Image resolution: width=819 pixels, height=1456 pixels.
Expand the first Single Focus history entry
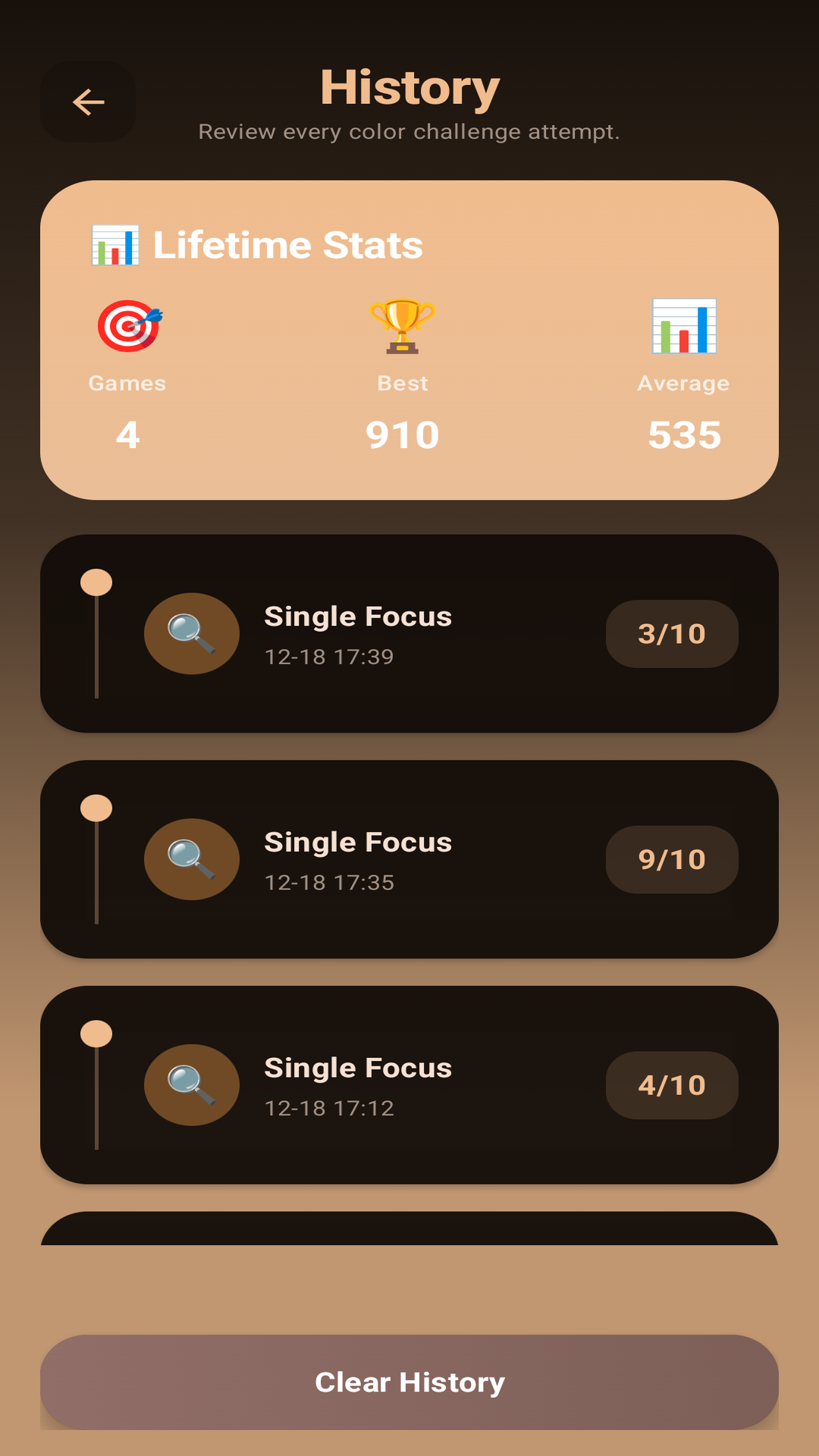tap(409, 633)
